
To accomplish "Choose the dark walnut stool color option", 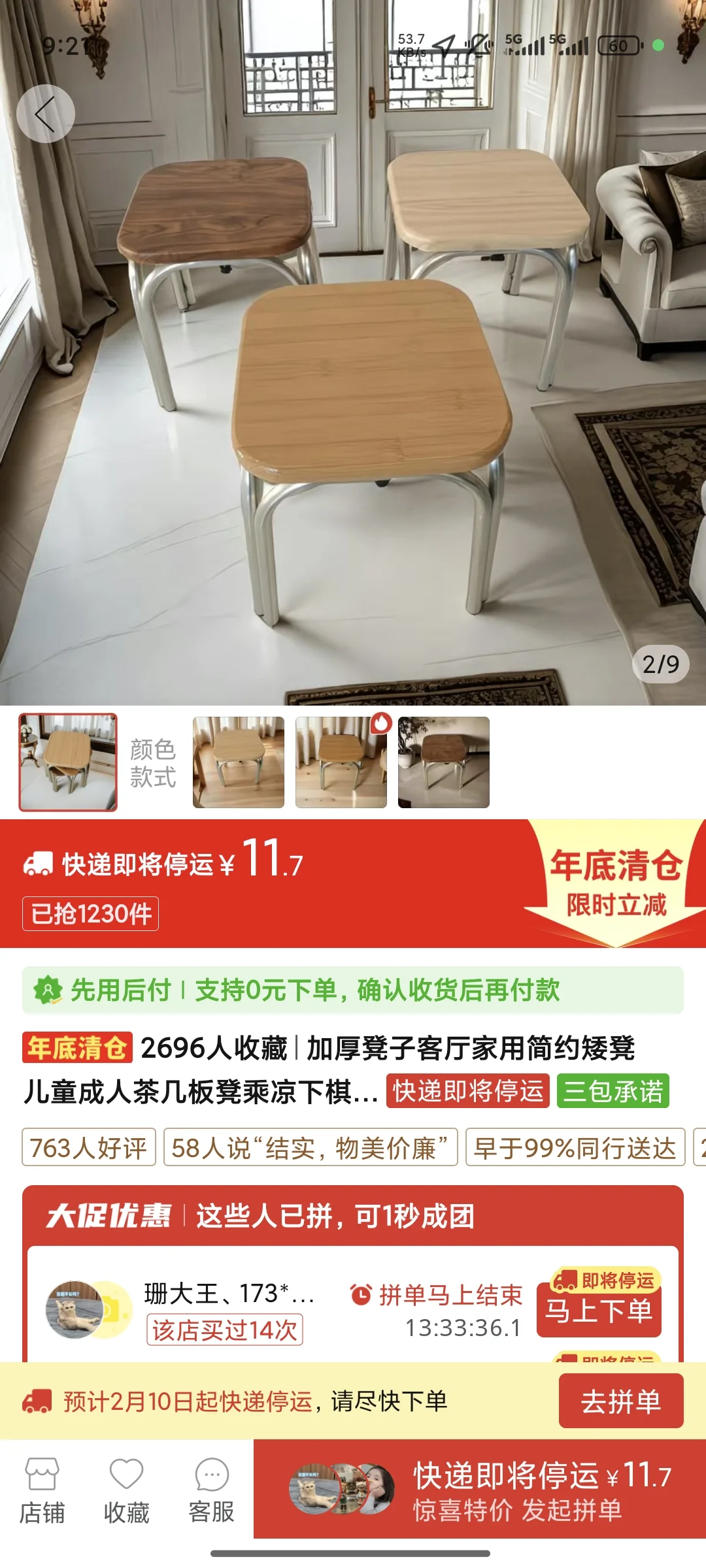I will [444, 762].
